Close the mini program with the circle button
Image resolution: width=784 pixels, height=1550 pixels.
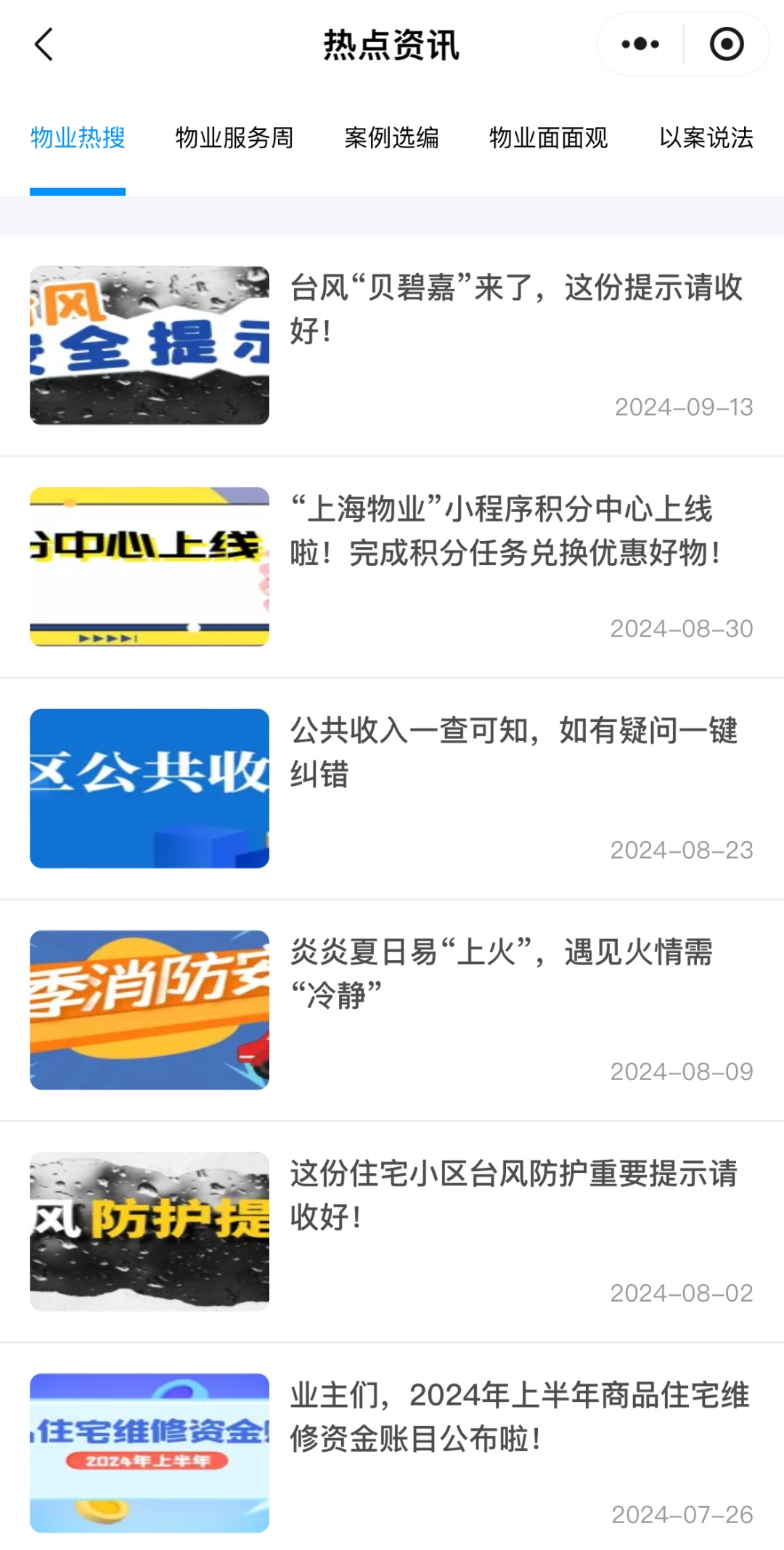(x=726, y=45)
